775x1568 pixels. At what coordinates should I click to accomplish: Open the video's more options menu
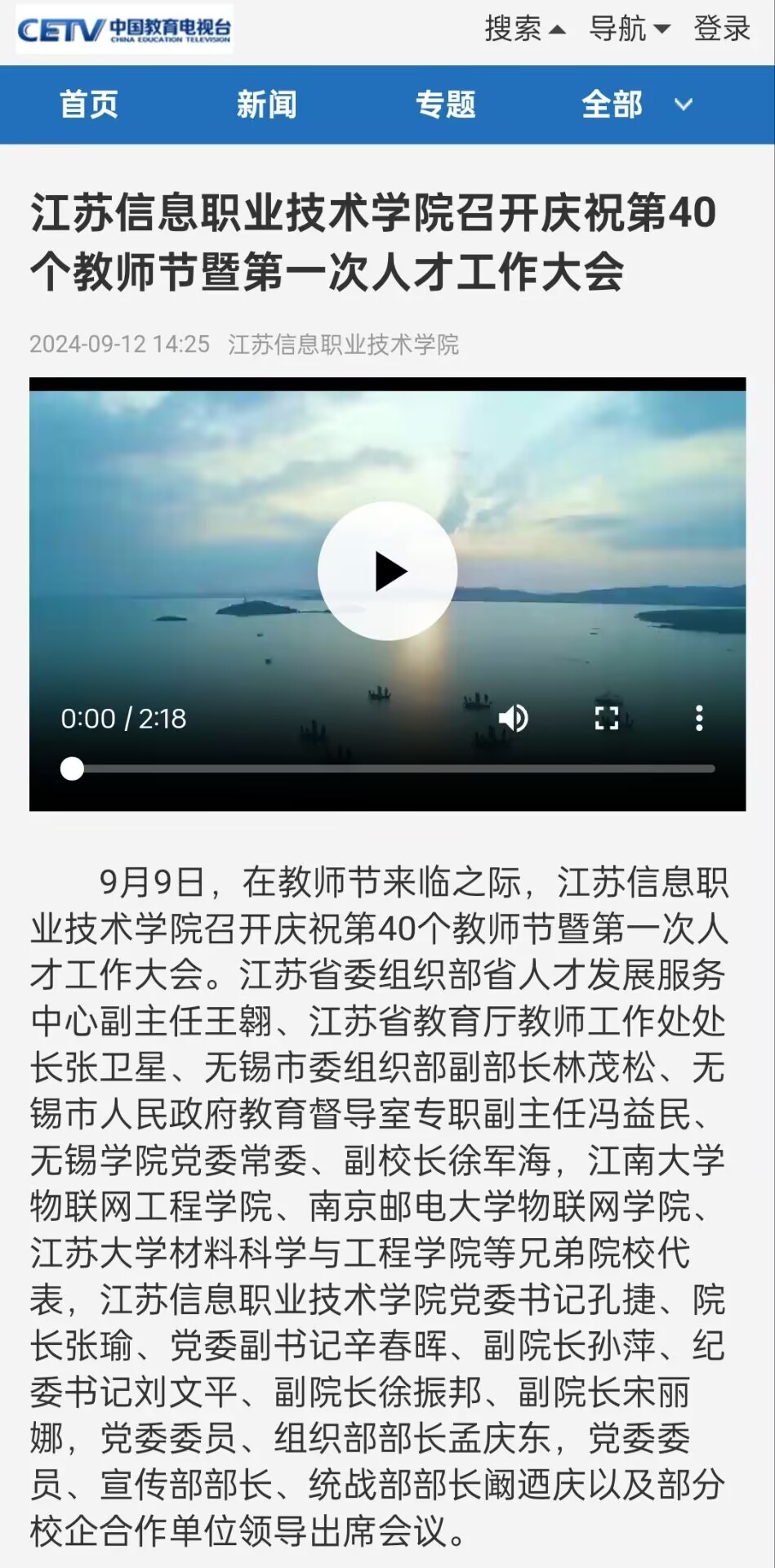[x=699, y=719]
